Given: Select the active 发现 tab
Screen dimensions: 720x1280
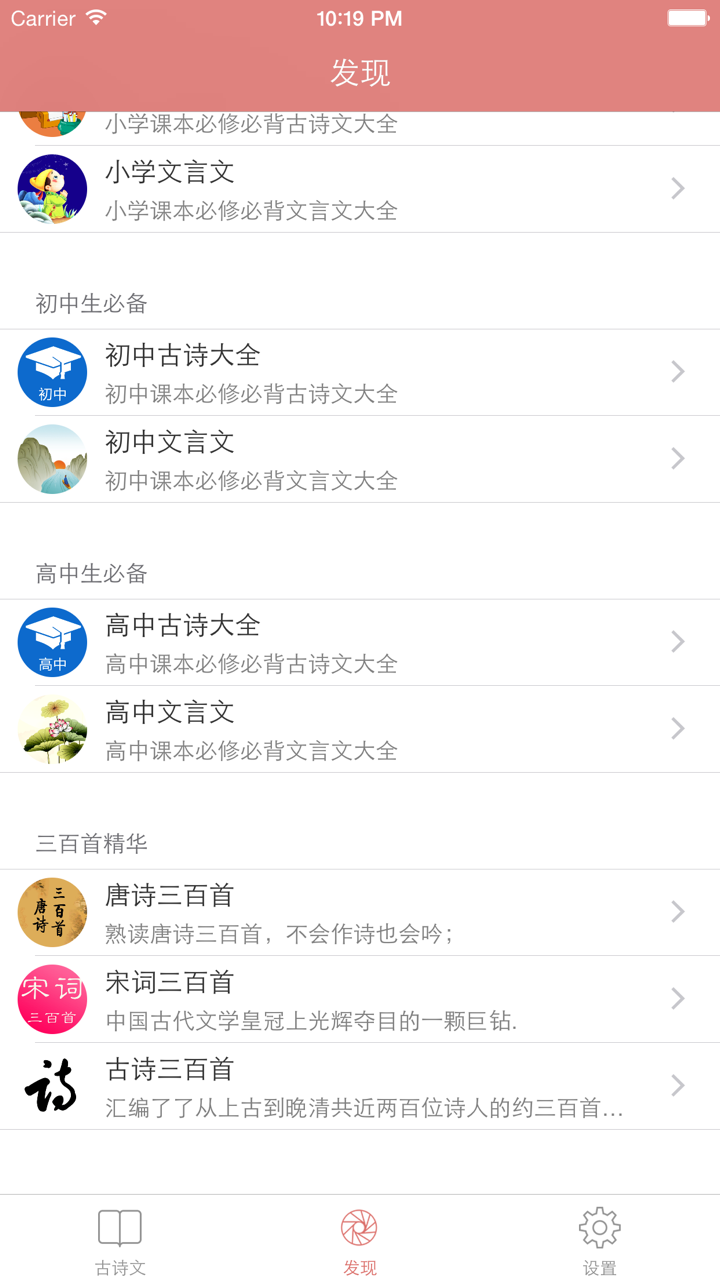Looking at the screenshot, I should point(360,1238).
